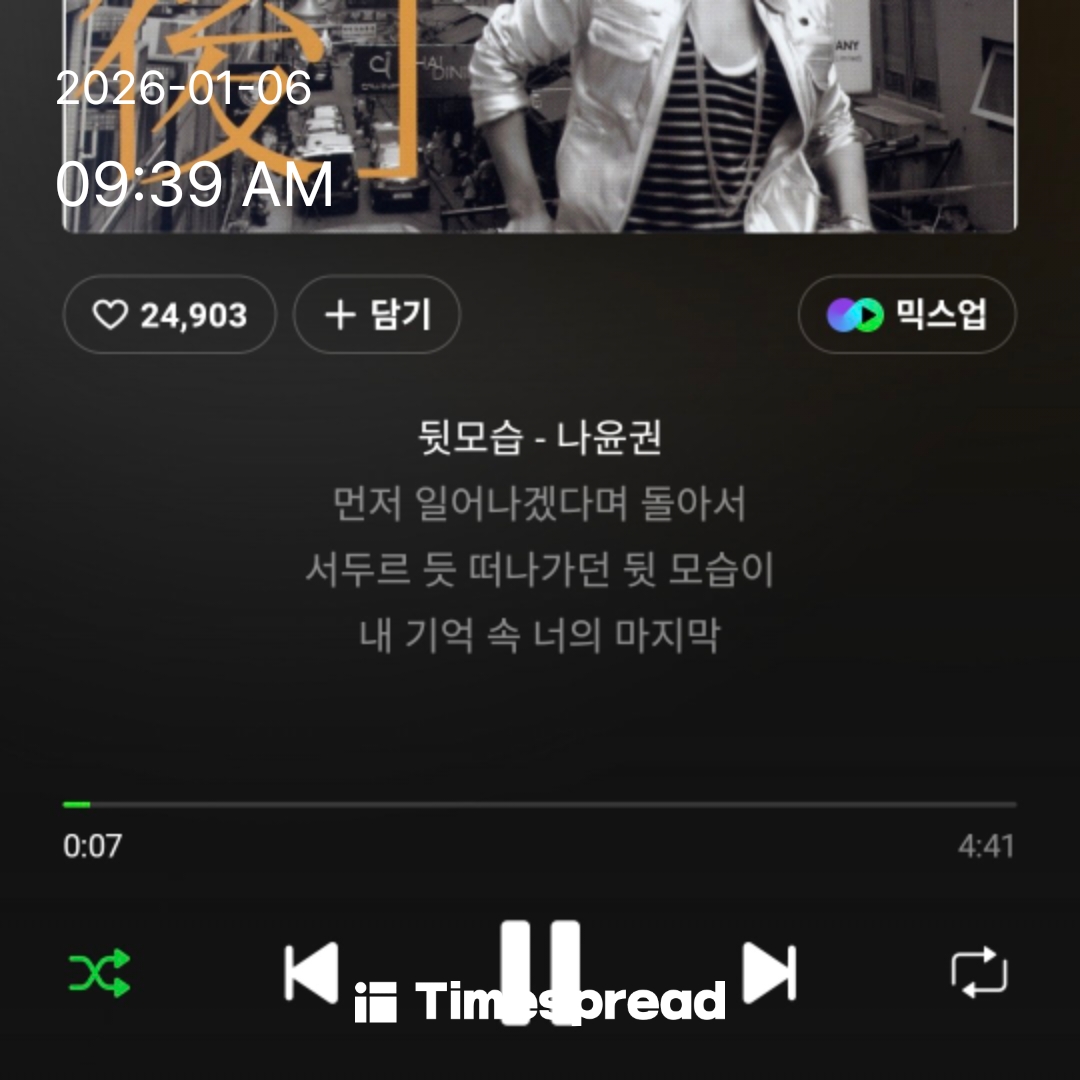Skip to the next track

[769, 972]
